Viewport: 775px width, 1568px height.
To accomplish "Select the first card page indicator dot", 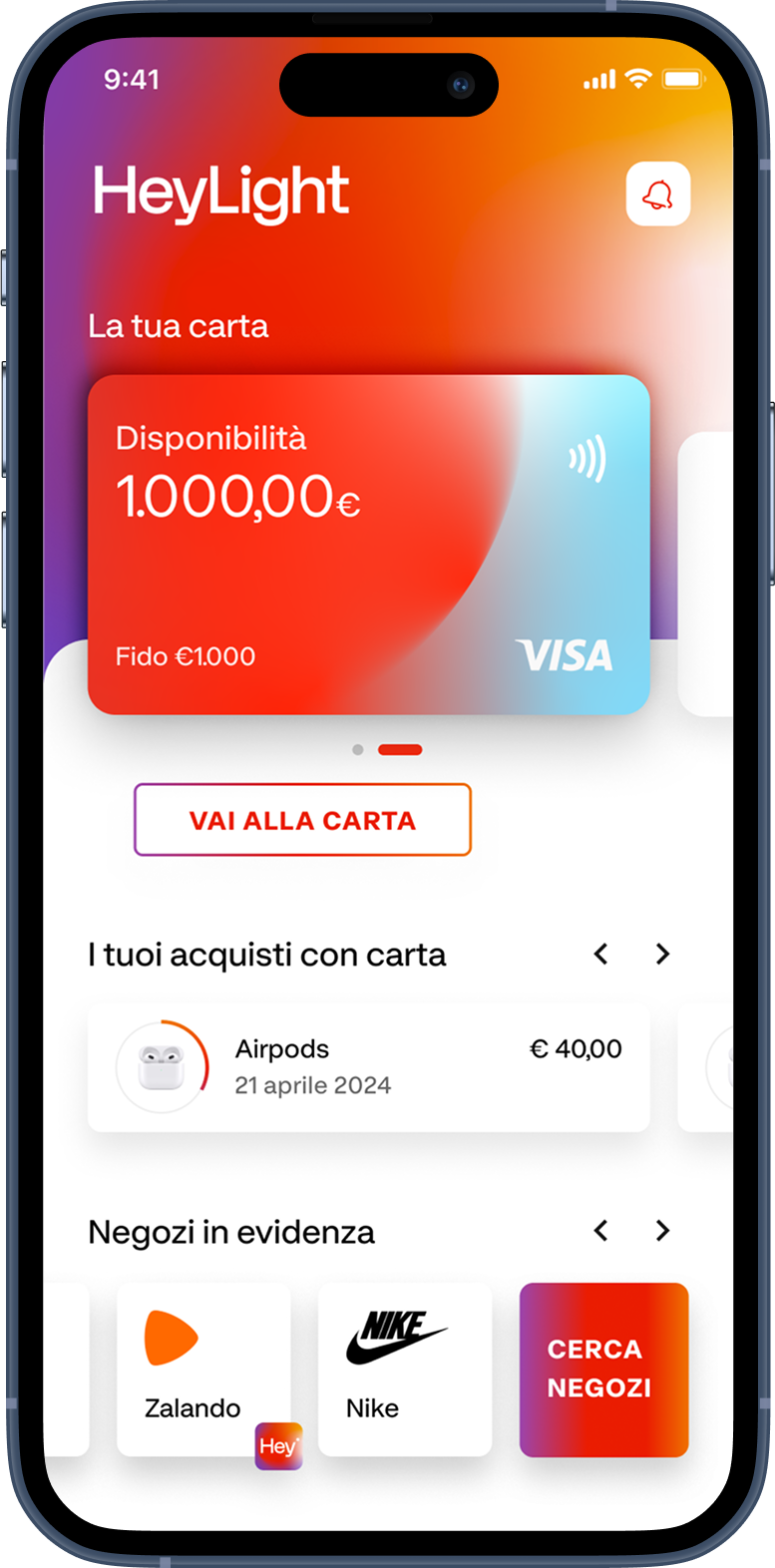I will 358,750.
